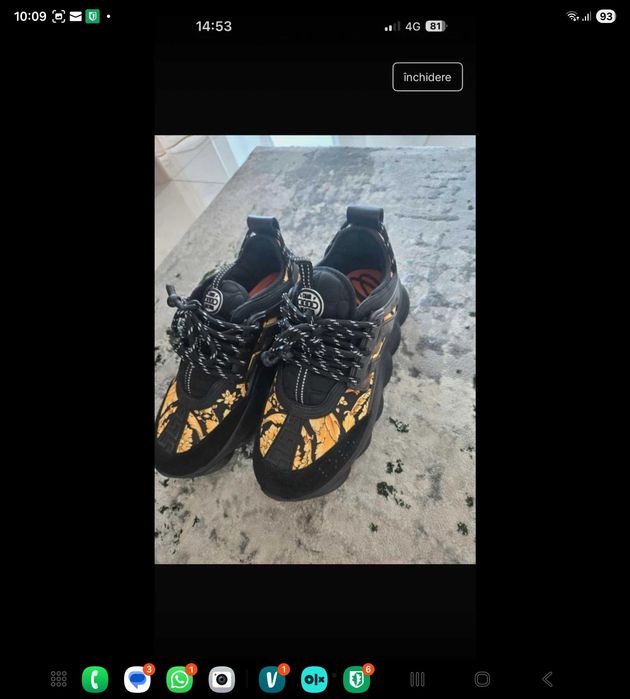630x699 pixels.
Task: Launch the Phone app from the taskbar
Action: point(95,679)
